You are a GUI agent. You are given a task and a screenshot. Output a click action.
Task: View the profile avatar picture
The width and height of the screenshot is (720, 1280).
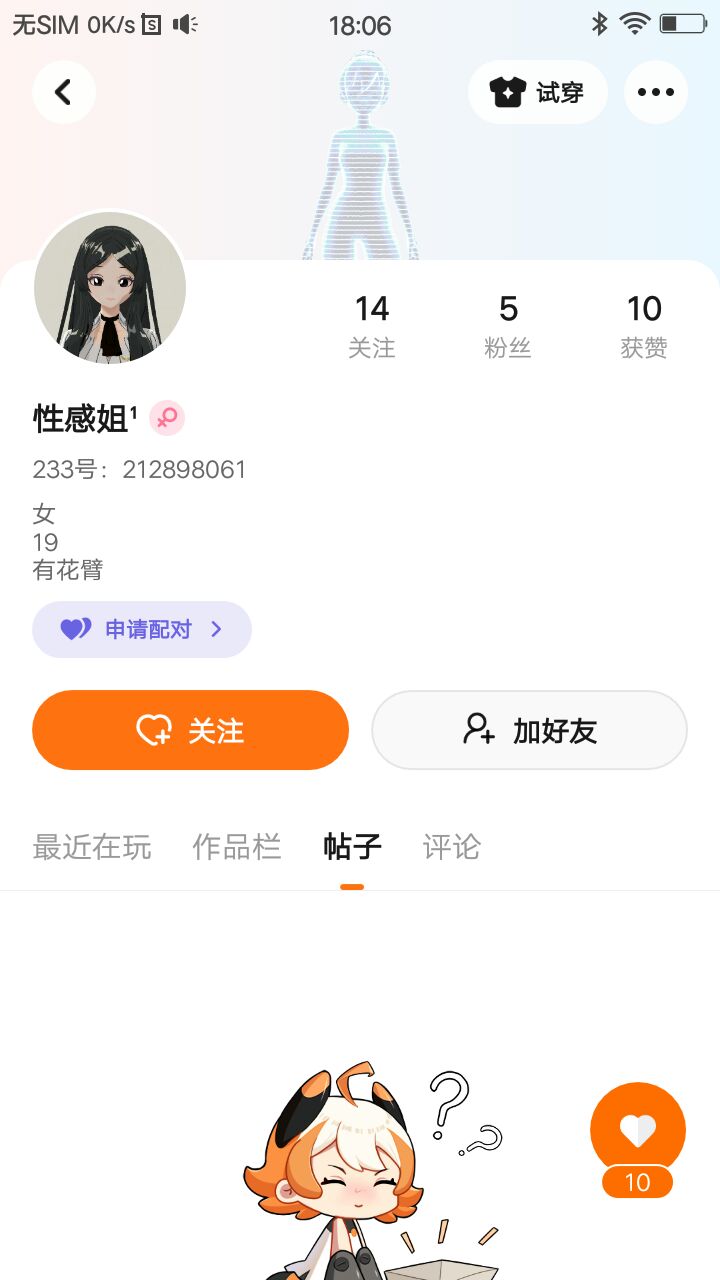click(110, 288)
